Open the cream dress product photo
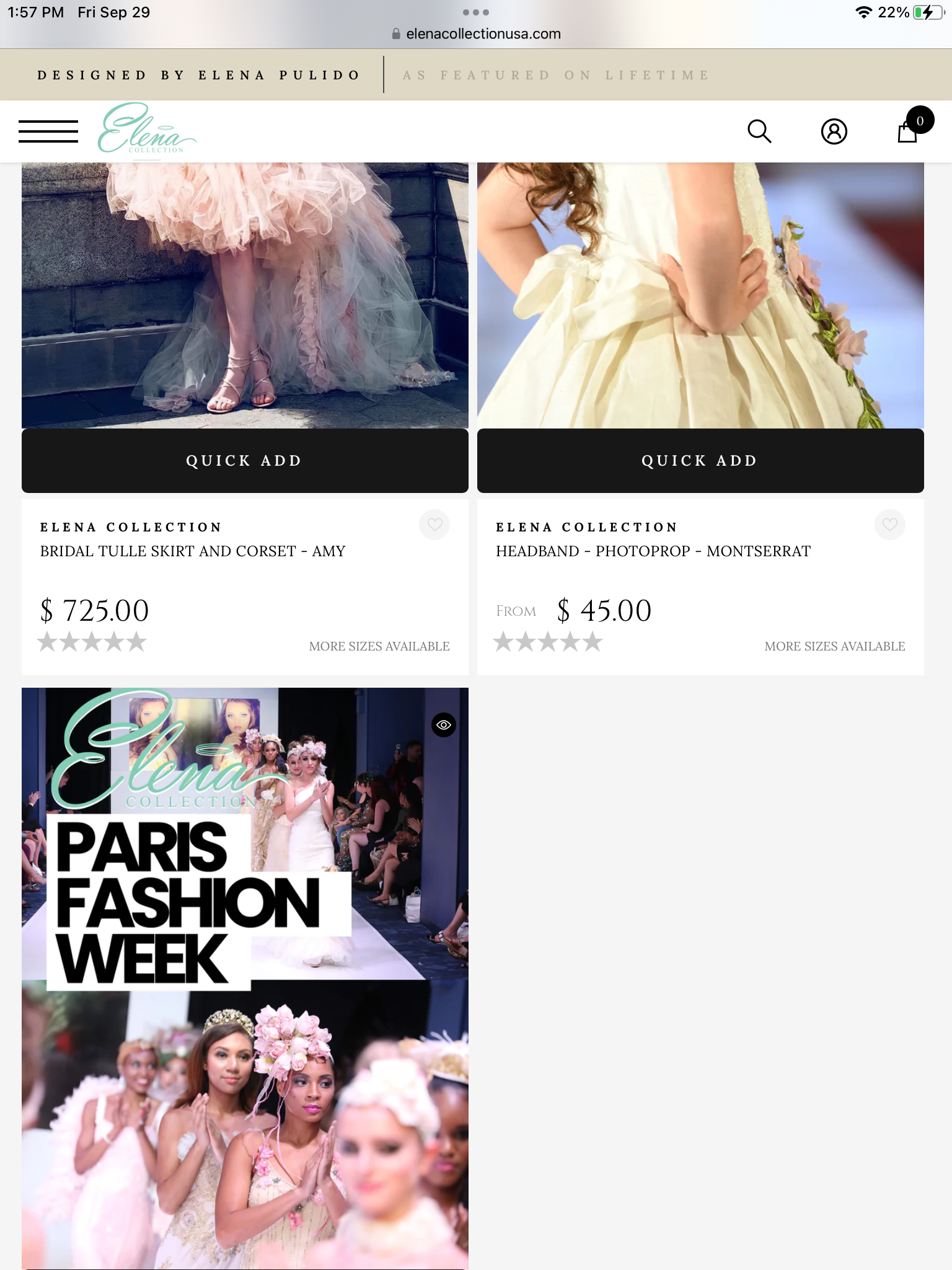The image size is (952, 1270). (700, 295)
